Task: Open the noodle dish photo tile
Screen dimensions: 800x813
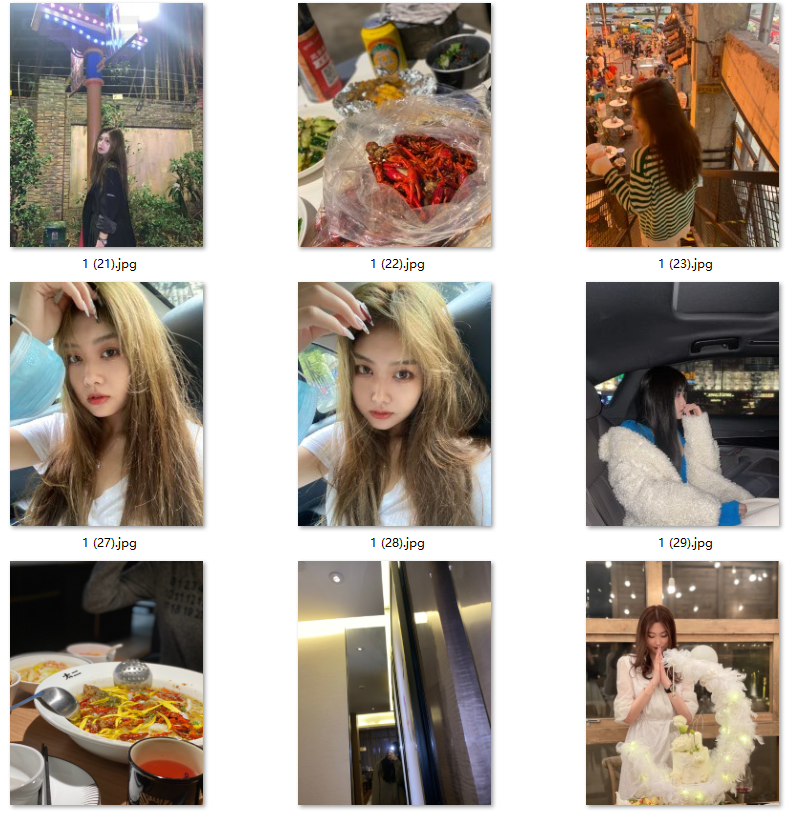Action: click(106, 683)
